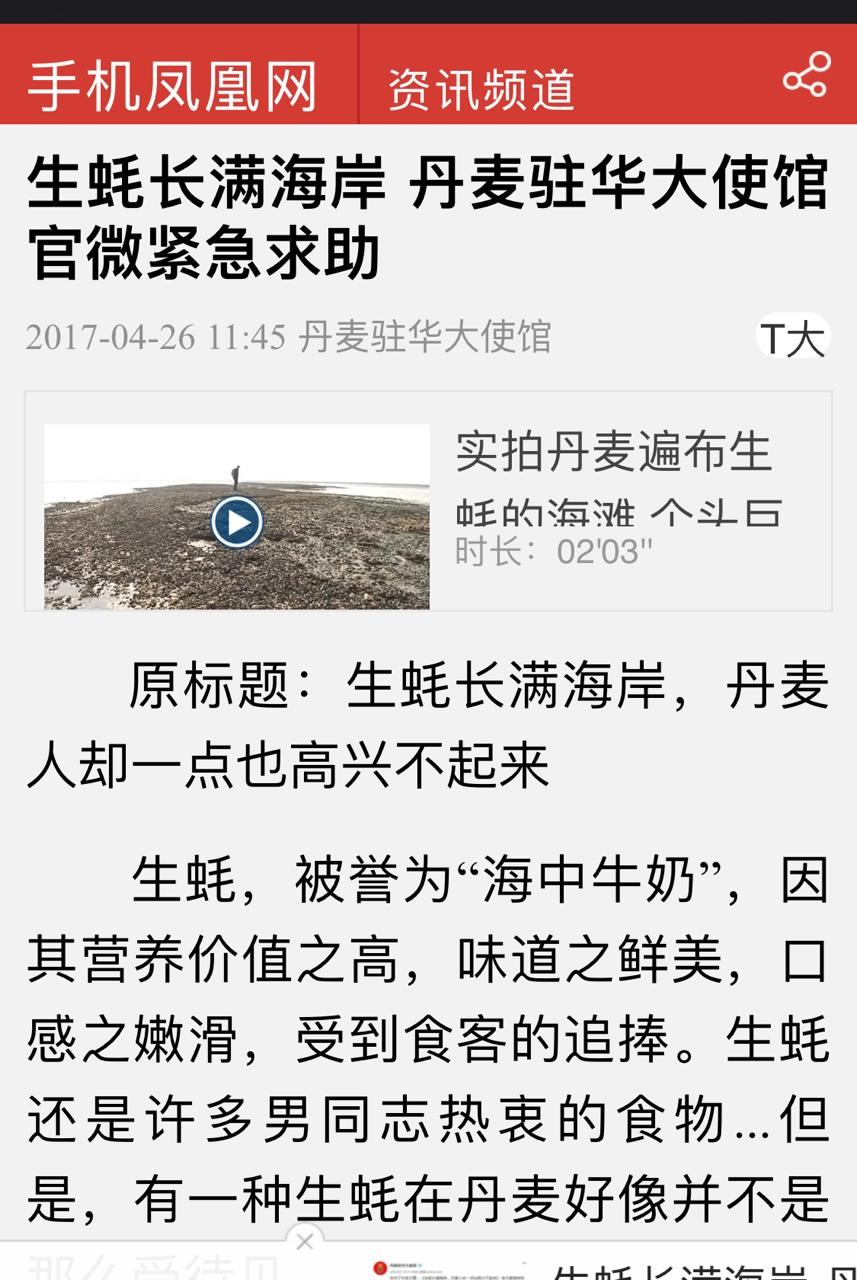Open the 手机凤凰网 home link
The image size is (857, 1280).
pos(172,86)
